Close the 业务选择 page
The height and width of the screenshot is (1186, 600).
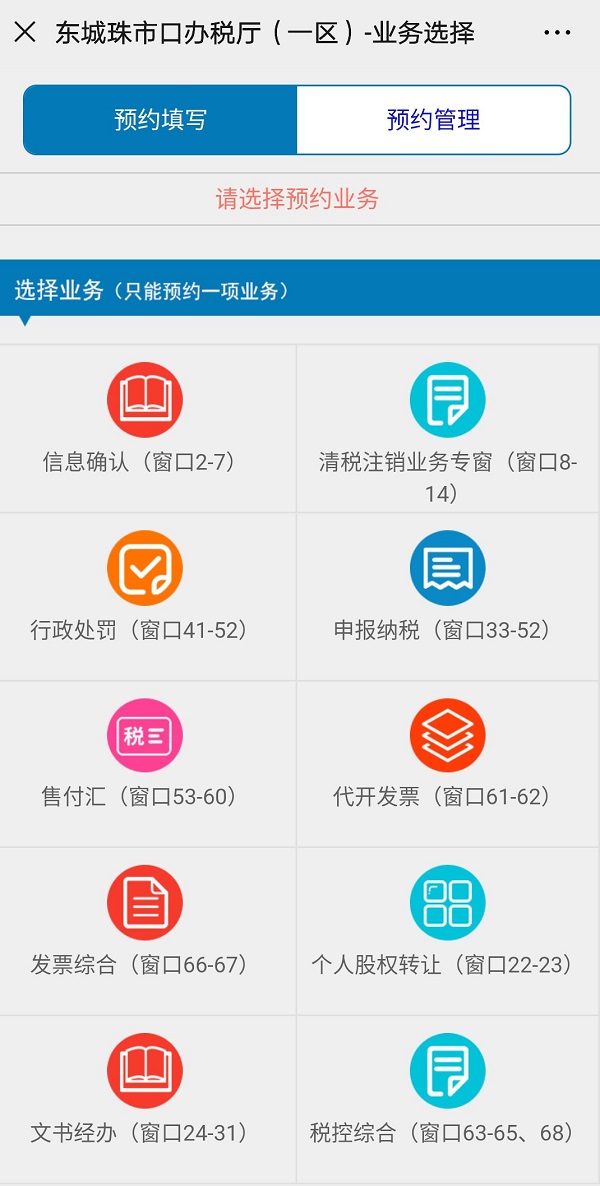[25, 33]
